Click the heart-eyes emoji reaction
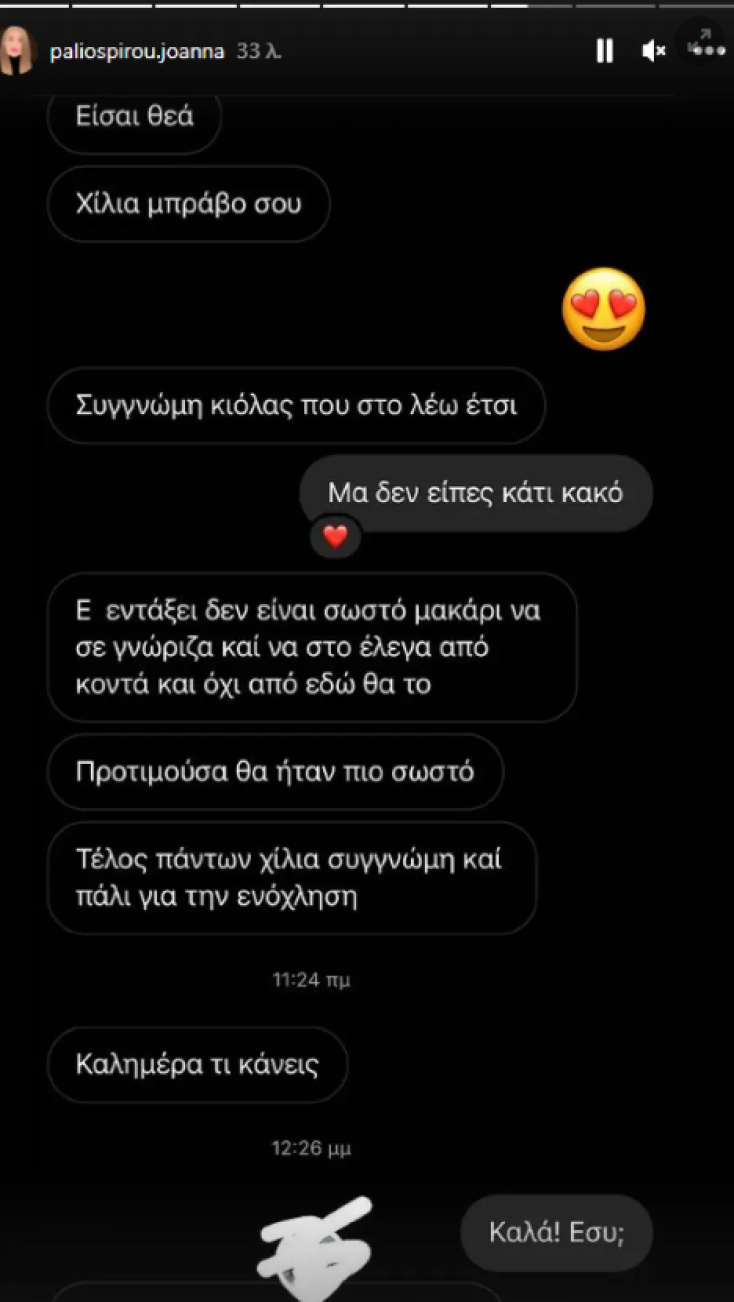Screen dimensions: 734x1302 coord(603,307)
